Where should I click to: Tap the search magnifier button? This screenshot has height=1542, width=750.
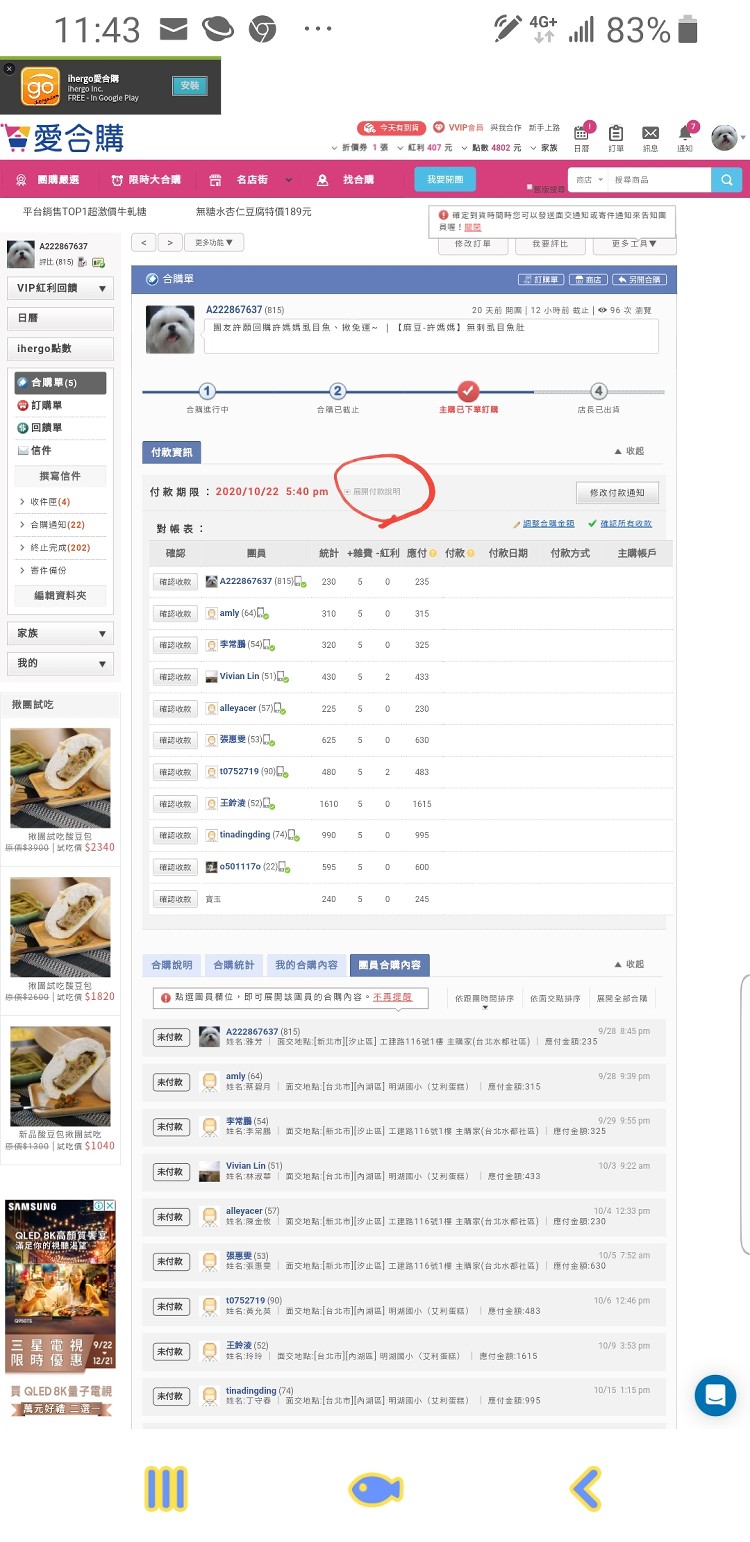click(726, 180)
